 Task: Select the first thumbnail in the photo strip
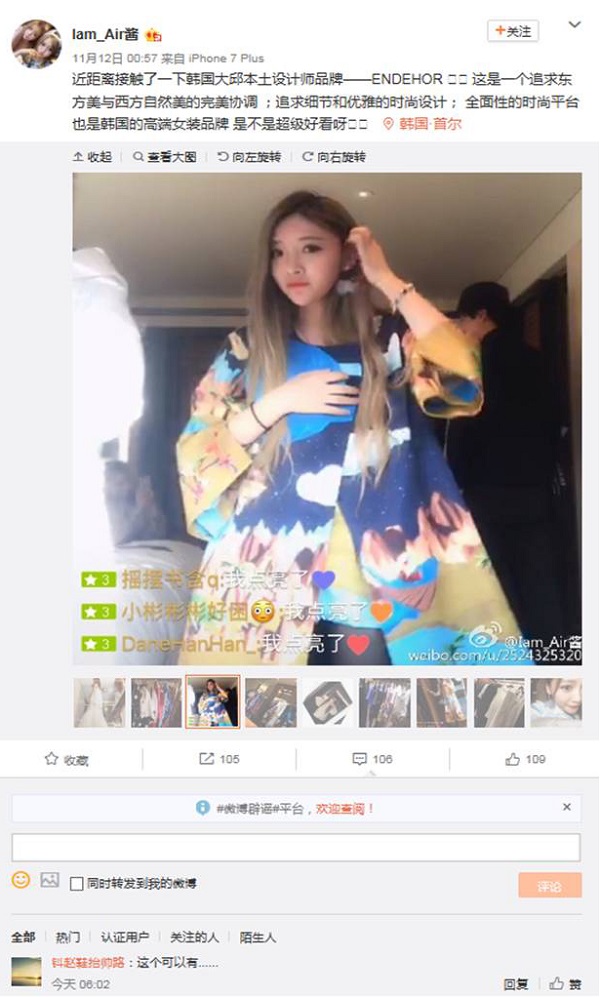99,702
